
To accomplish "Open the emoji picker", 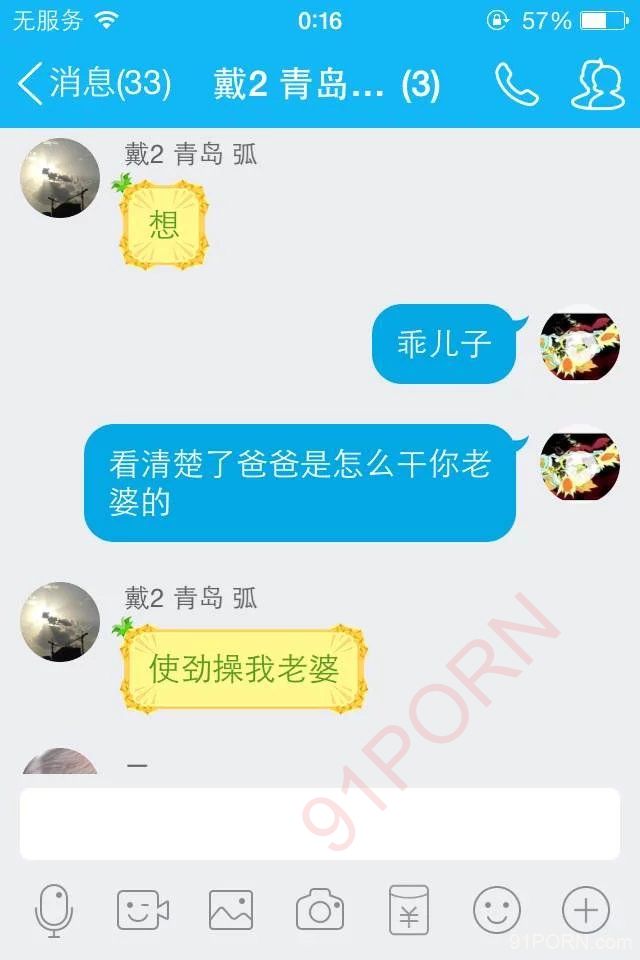I will pos(497,910).
